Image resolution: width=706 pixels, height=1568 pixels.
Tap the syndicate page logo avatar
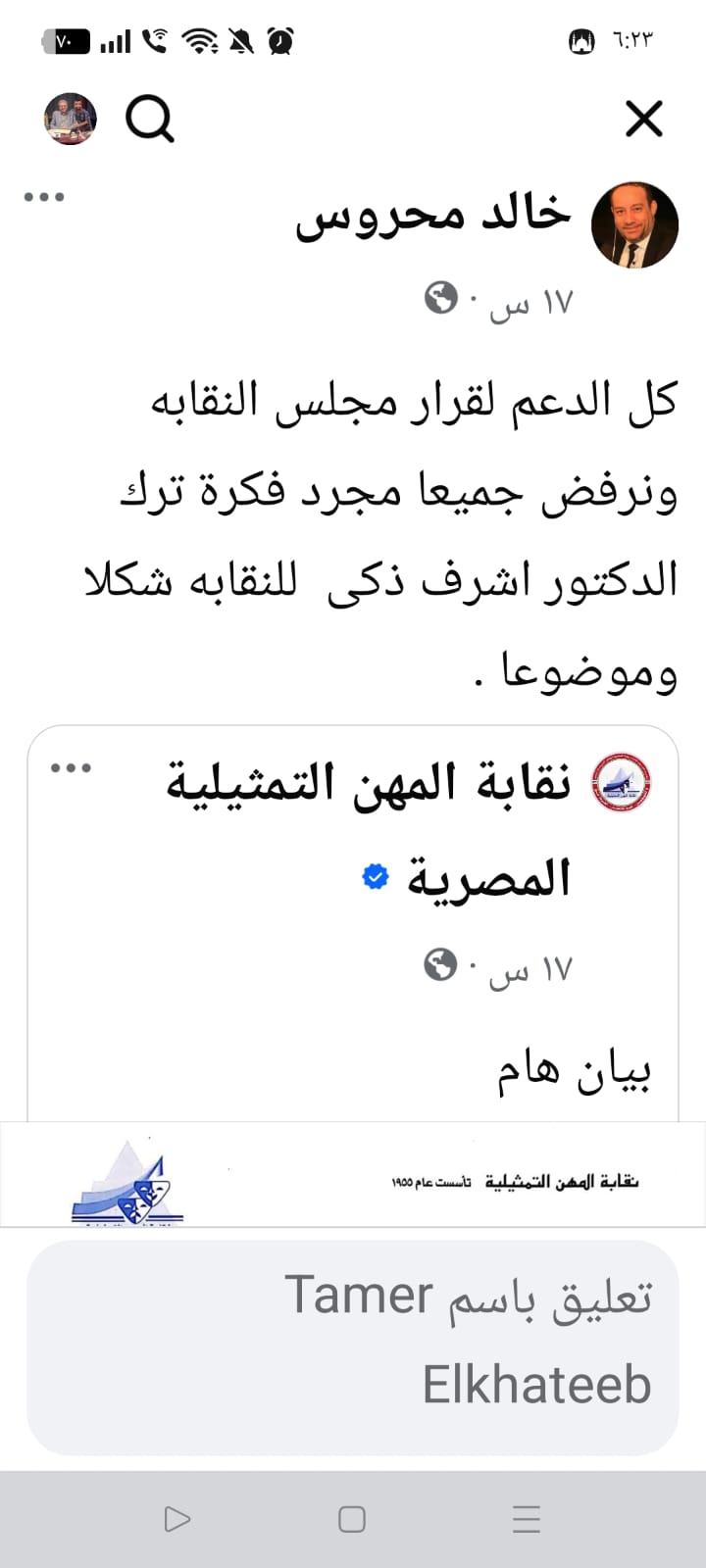click(x=622, y=782)
